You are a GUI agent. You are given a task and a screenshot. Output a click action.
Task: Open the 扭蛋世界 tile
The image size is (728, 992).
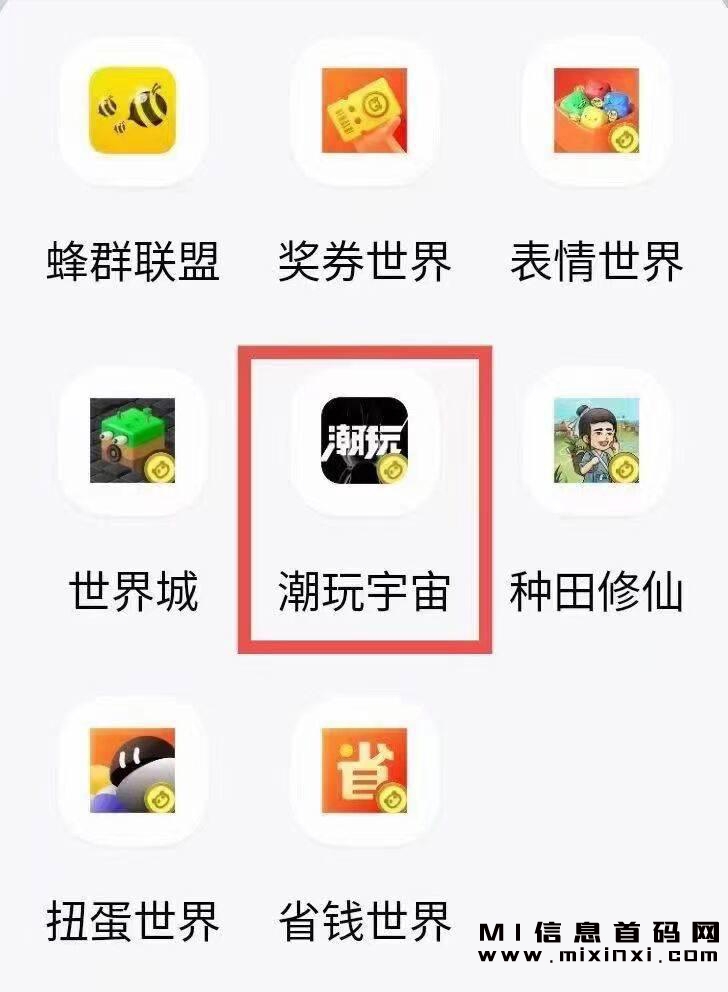(x=133, y=770)
